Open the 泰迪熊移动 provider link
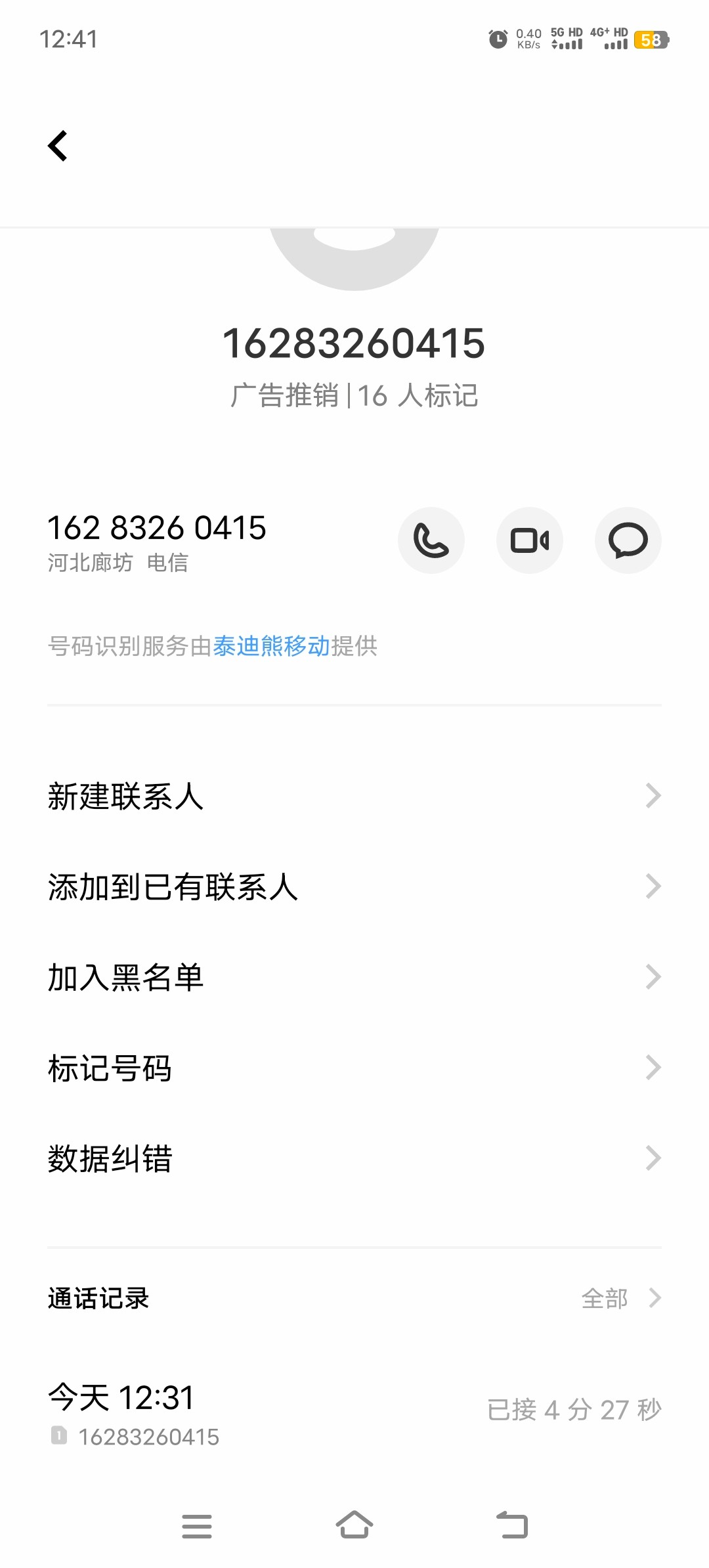 pyautogui.click(x=271, y=646)
